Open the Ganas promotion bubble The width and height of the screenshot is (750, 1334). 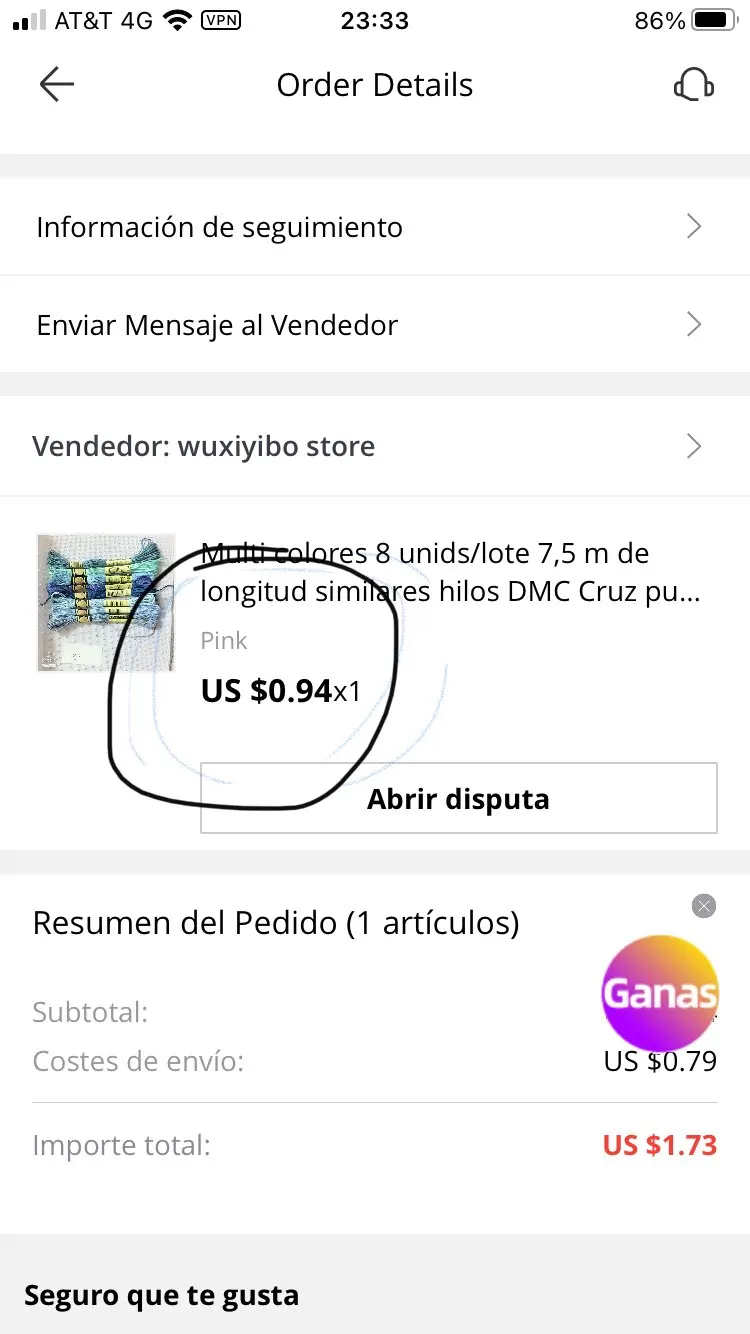coord(660,992)
